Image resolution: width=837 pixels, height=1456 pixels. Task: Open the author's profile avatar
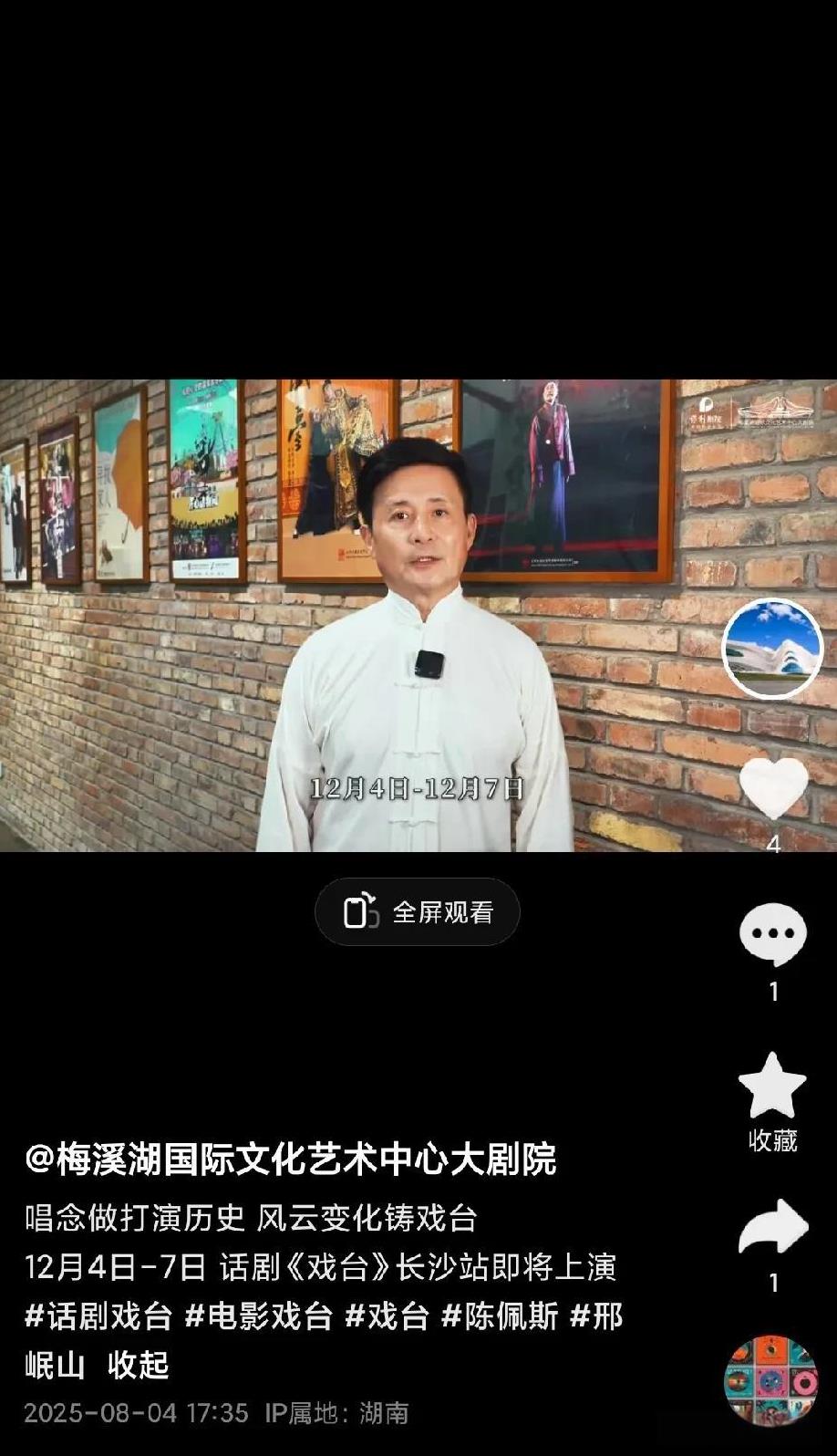pos(772,649)
